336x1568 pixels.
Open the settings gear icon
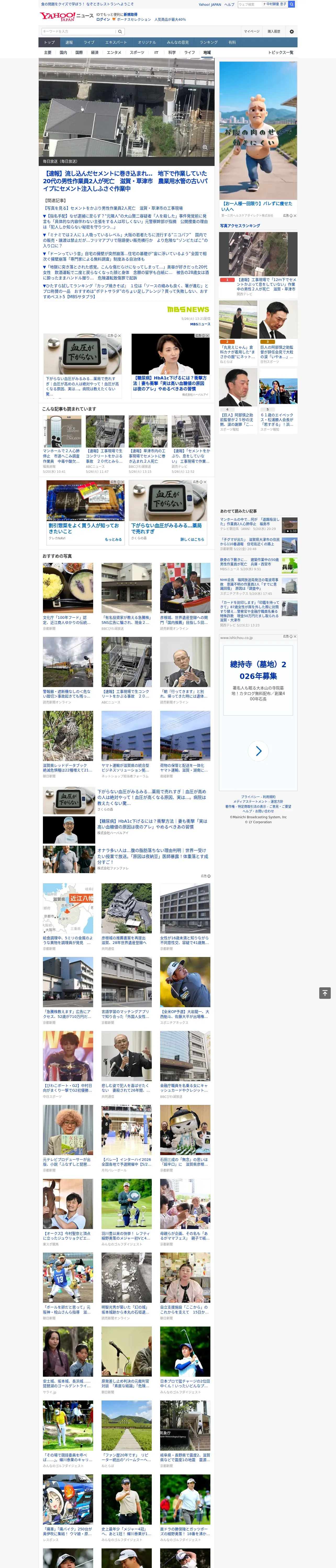(x=292, y=32)
